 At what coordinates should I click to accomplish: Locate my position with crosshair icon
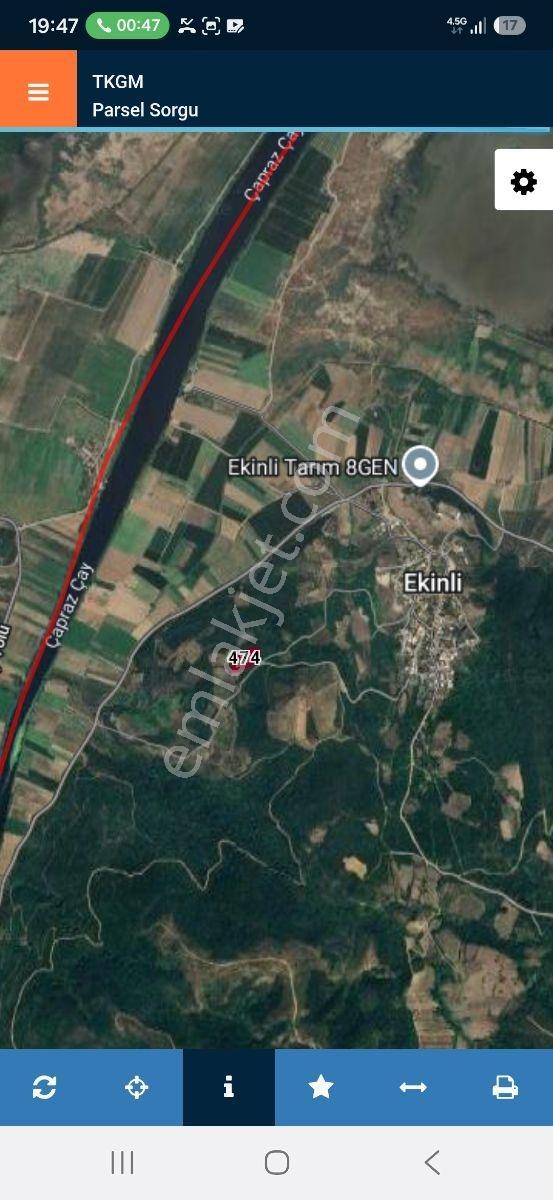[137, 1087]
